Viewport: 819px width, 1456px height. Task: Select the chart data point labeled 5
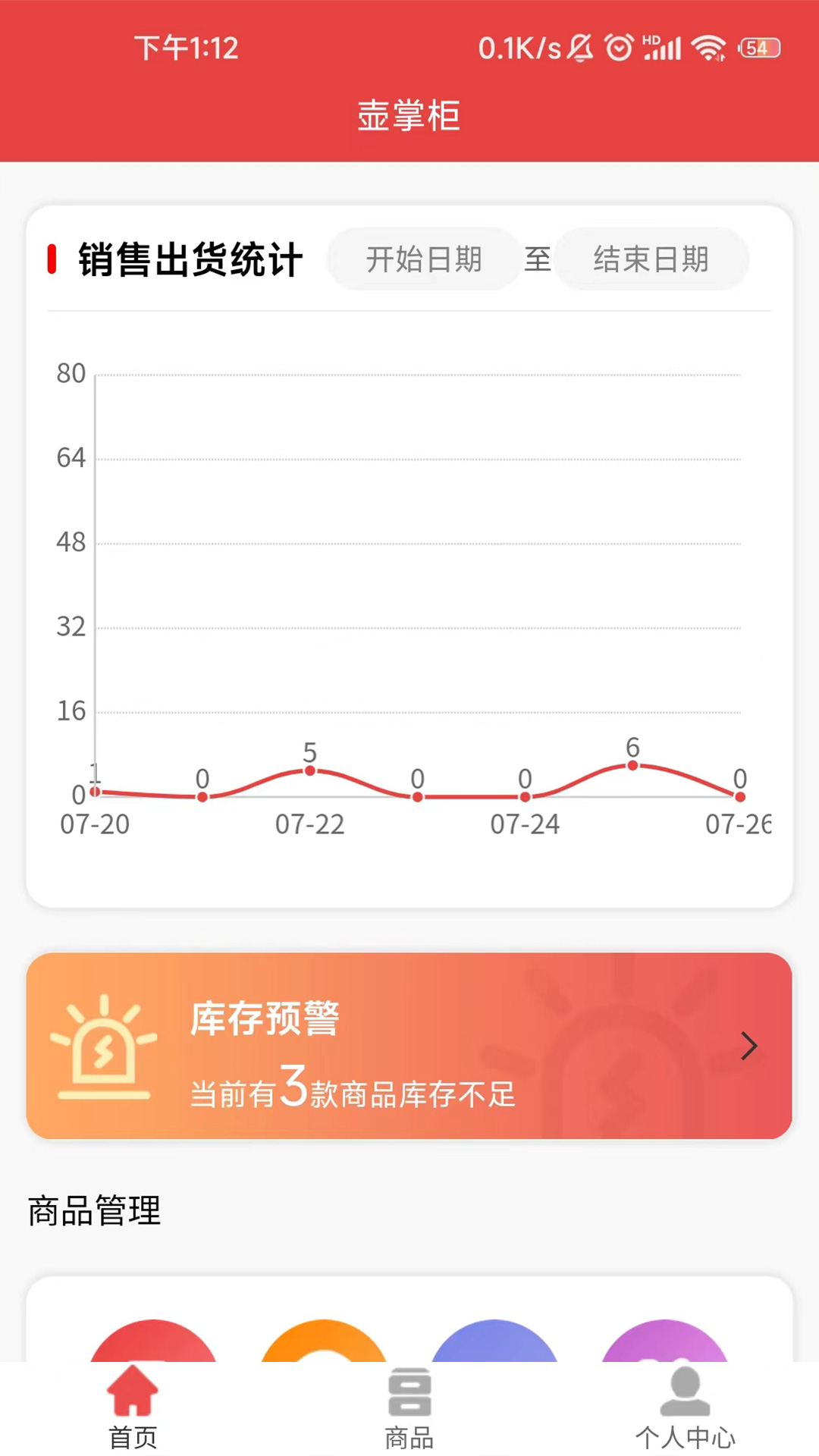pyautogui.click(x=309, y=771)
